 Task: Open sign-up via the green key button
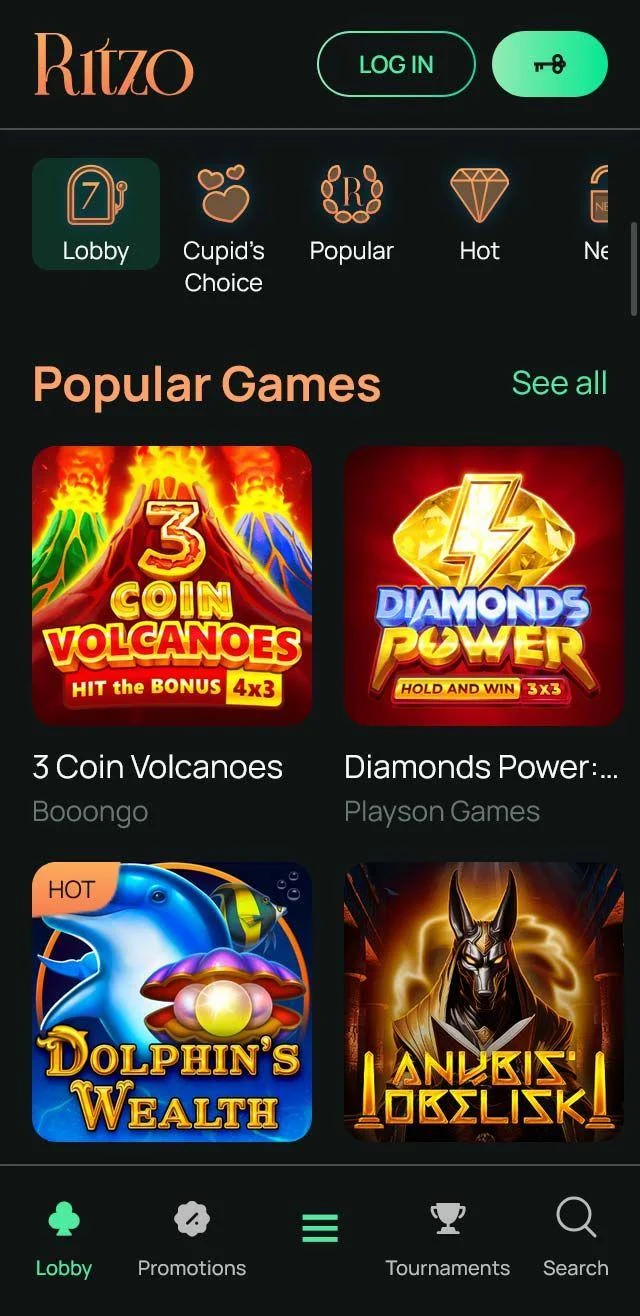(550, 64)
